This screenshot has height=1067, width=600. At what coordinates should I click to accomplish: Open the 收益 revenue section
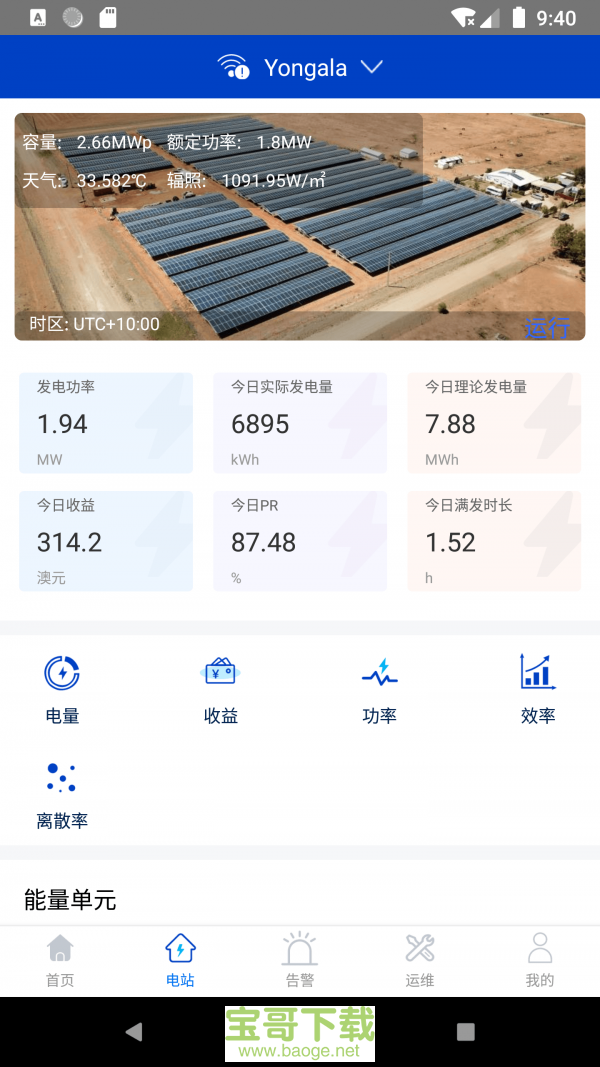220,688
